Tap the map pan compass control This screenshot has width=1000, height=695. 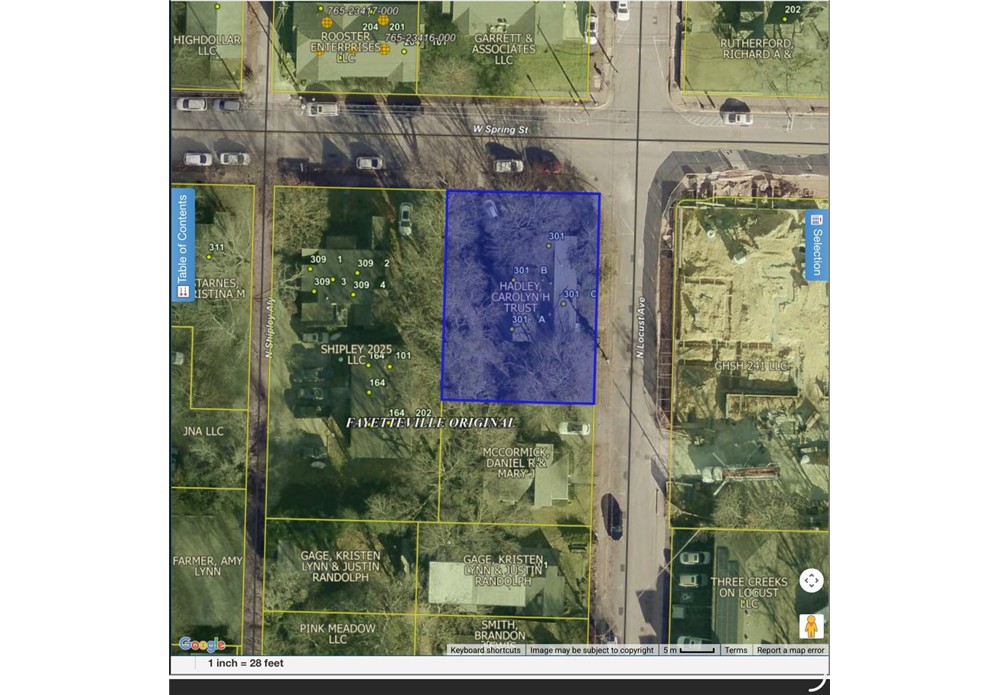click(x=811, y=581)
